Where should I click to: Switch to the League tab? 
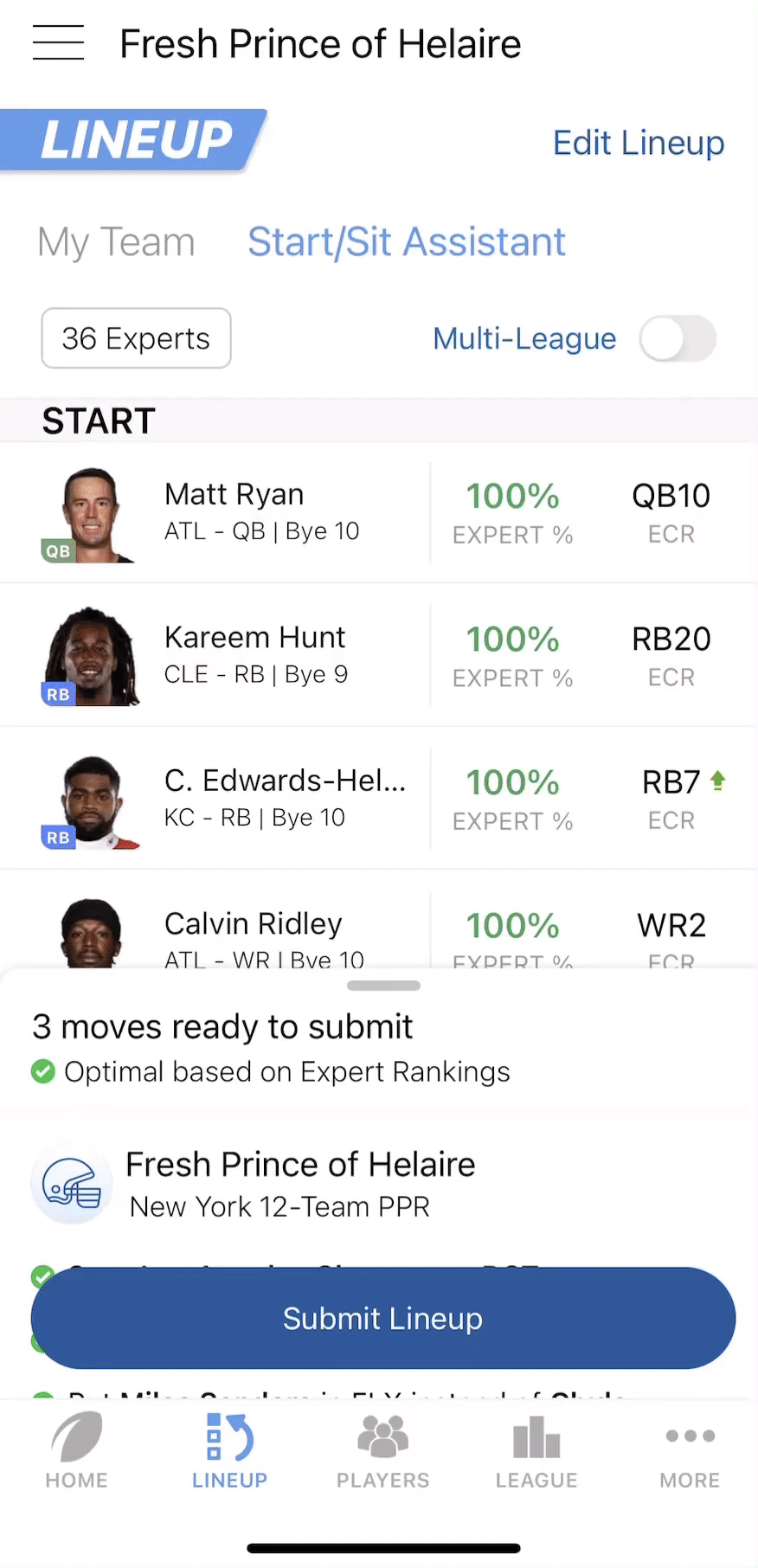tap(536, 1451)
